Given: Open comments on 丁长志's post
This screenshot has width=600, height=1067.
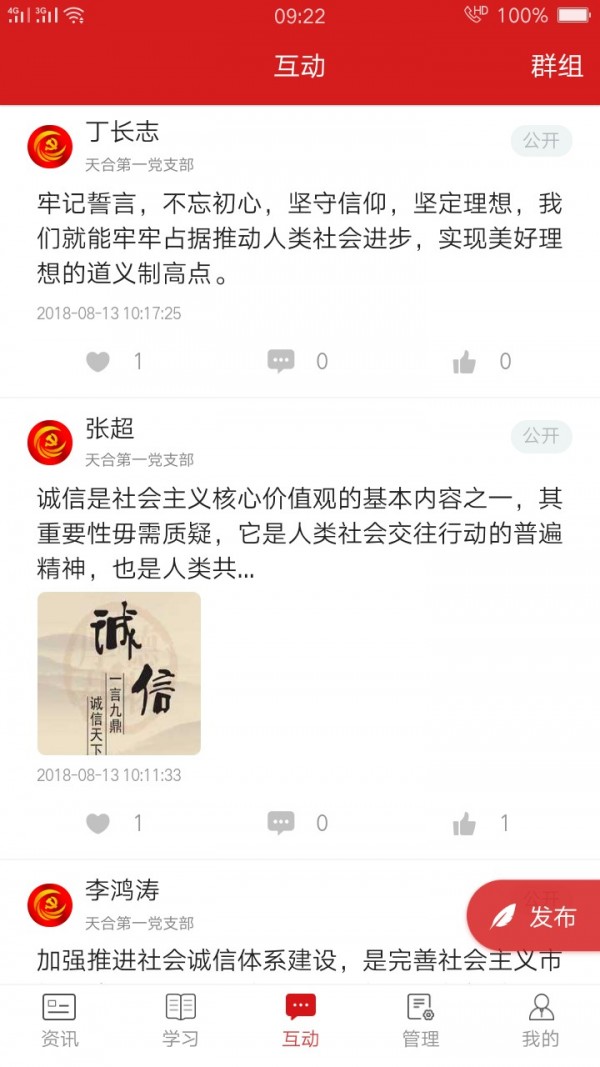Looking at the screenshot, I should 281,362.
